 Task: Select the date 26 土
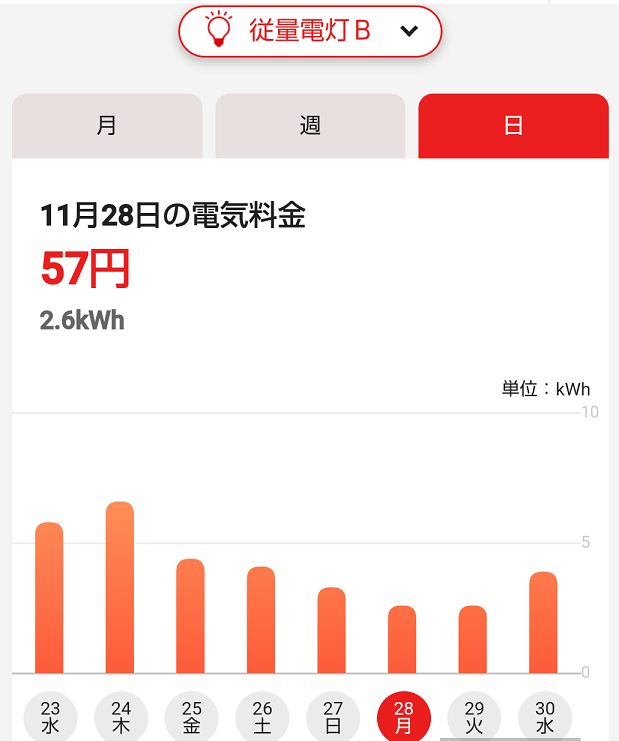[x=262, y=717]
